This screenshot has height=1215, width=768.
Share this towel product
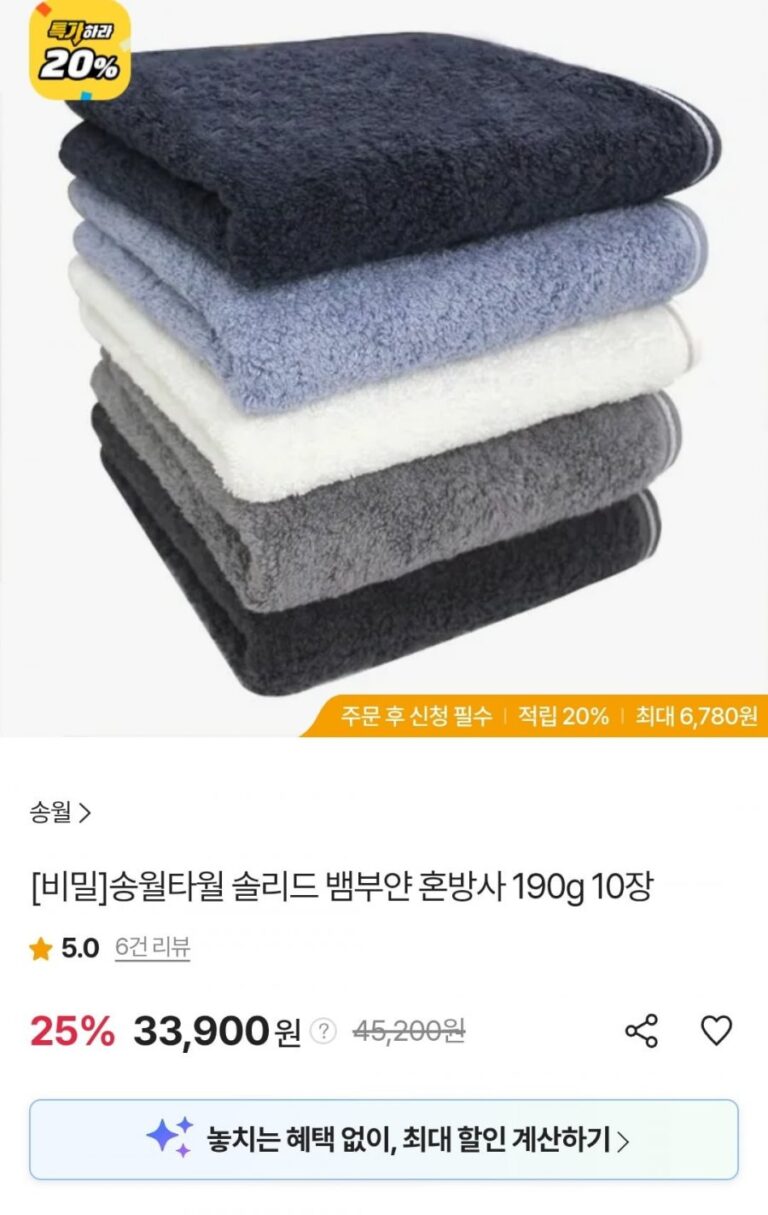pos(641,1030)
